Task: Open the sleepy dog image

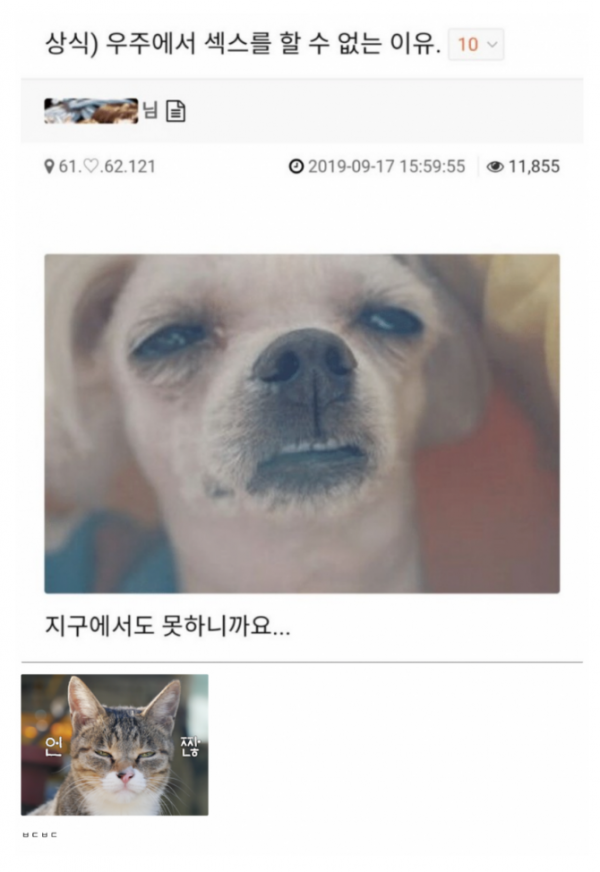Action: coord(301,423)
